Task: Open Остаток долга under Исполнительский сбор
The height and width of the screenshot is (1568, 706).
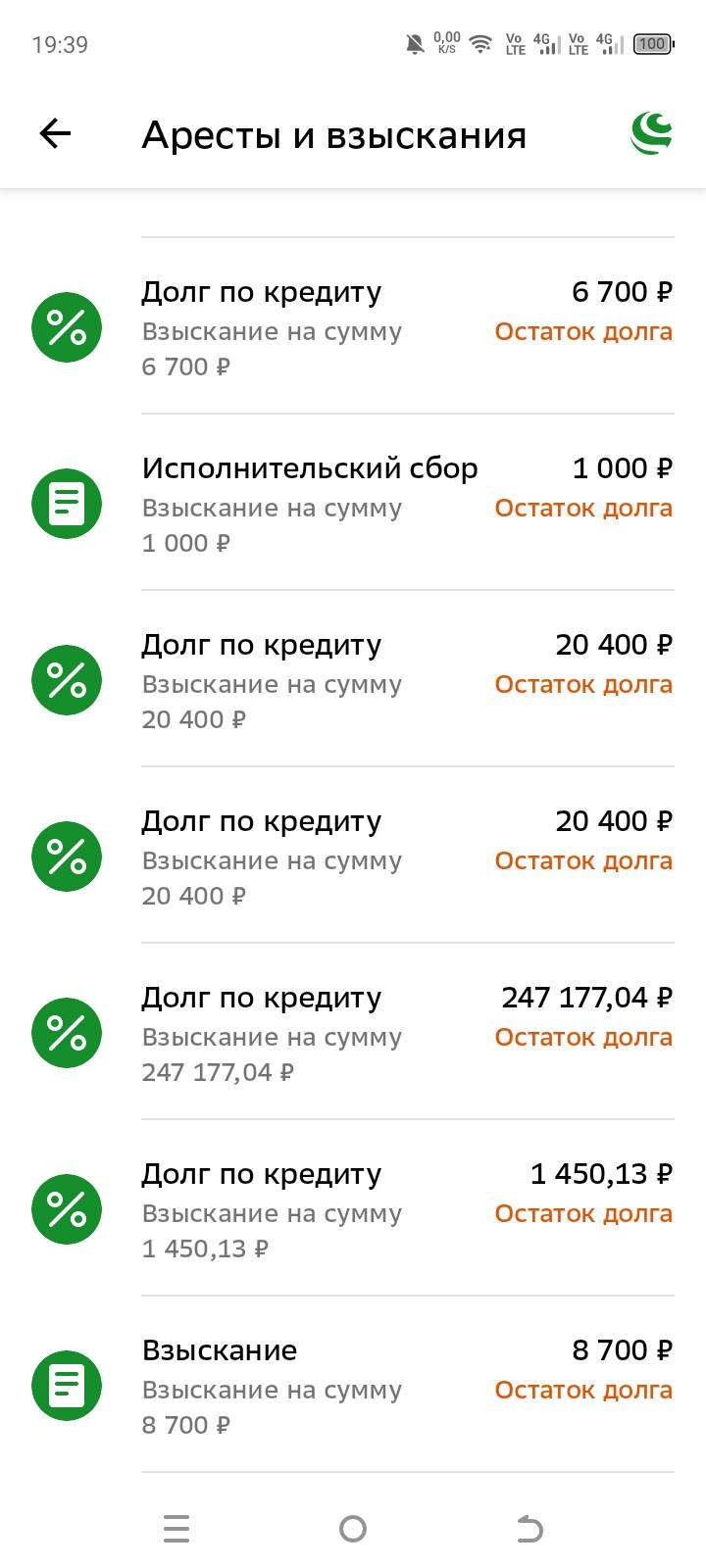Action: point(582,508)
